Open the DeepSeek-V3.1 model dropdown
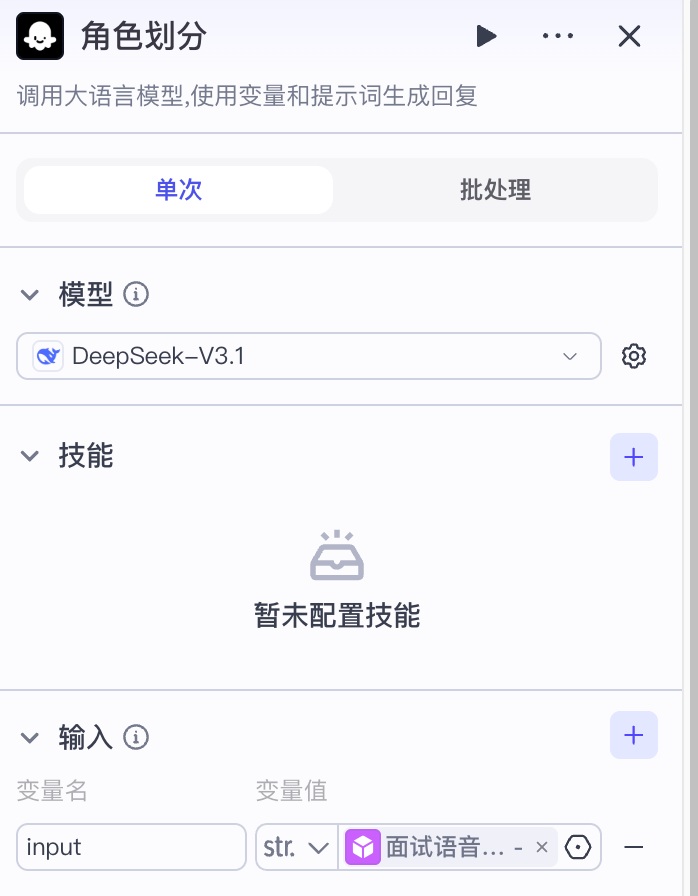698x896 pixels. [x=308, y=356]
